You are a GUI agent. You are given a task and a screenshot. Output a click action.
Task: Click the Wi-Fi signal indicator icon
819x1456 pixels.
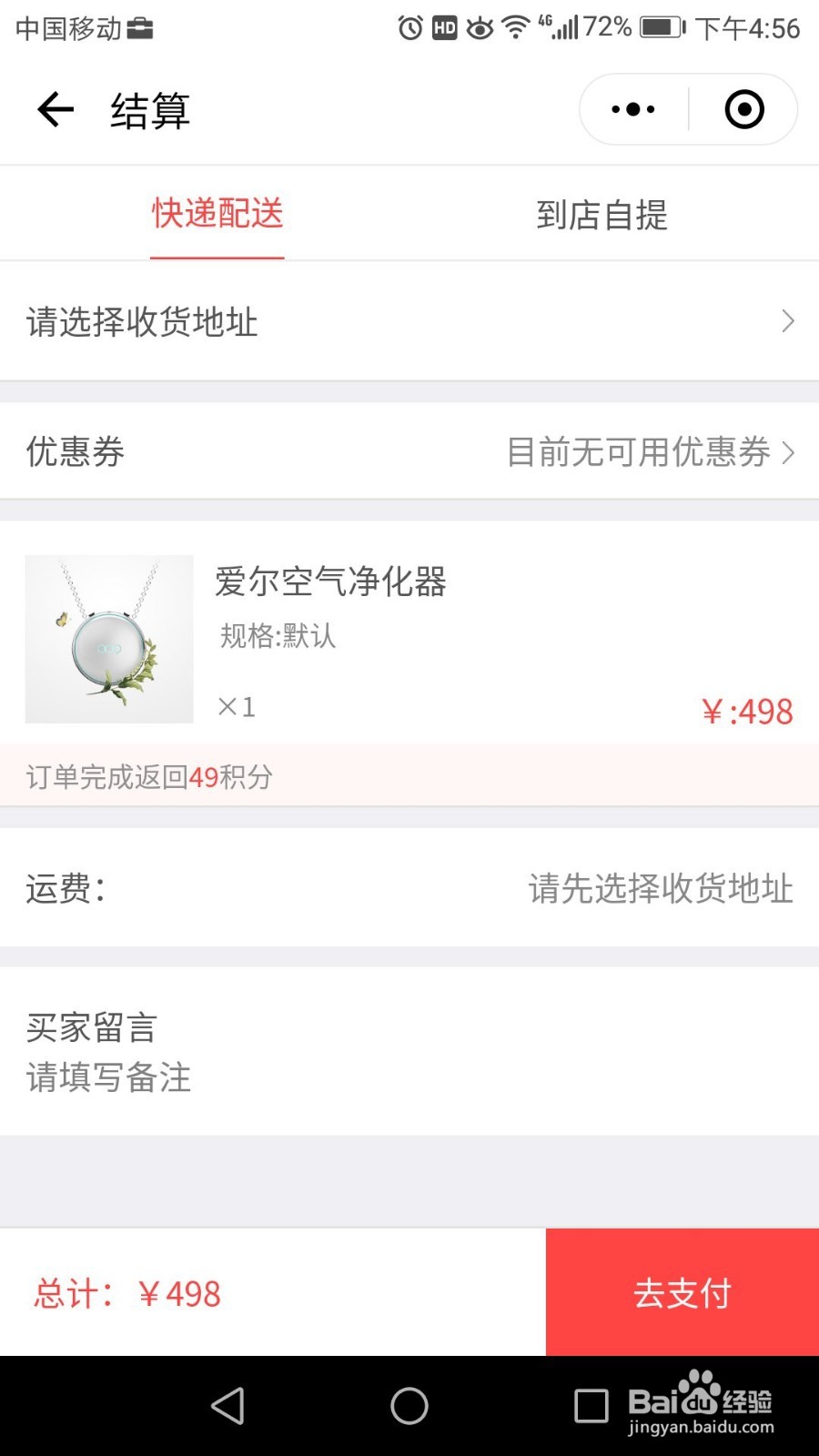coord(514,28)
